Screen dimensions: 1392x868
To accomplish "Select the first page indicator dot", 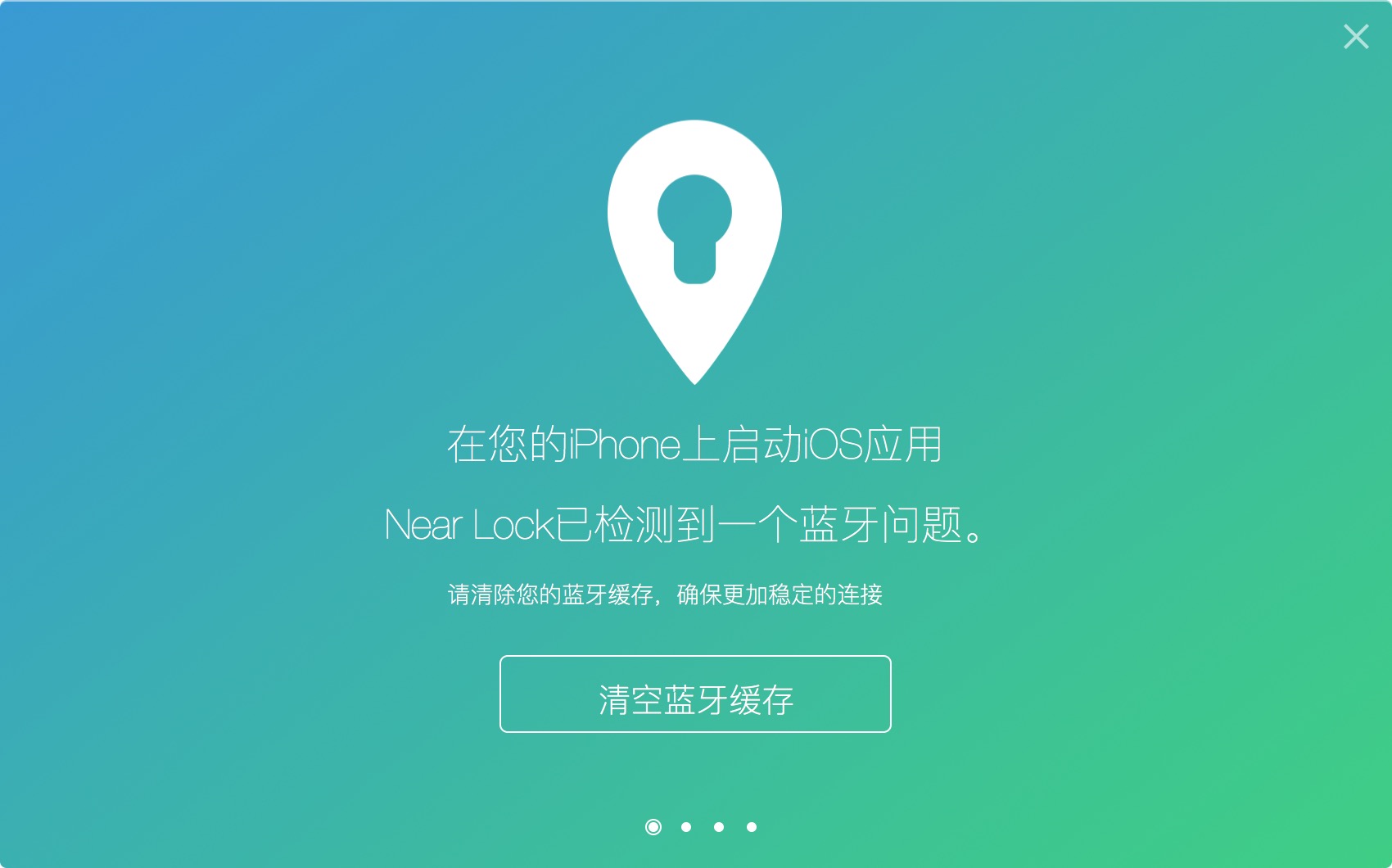I will (x=653, y=827).
